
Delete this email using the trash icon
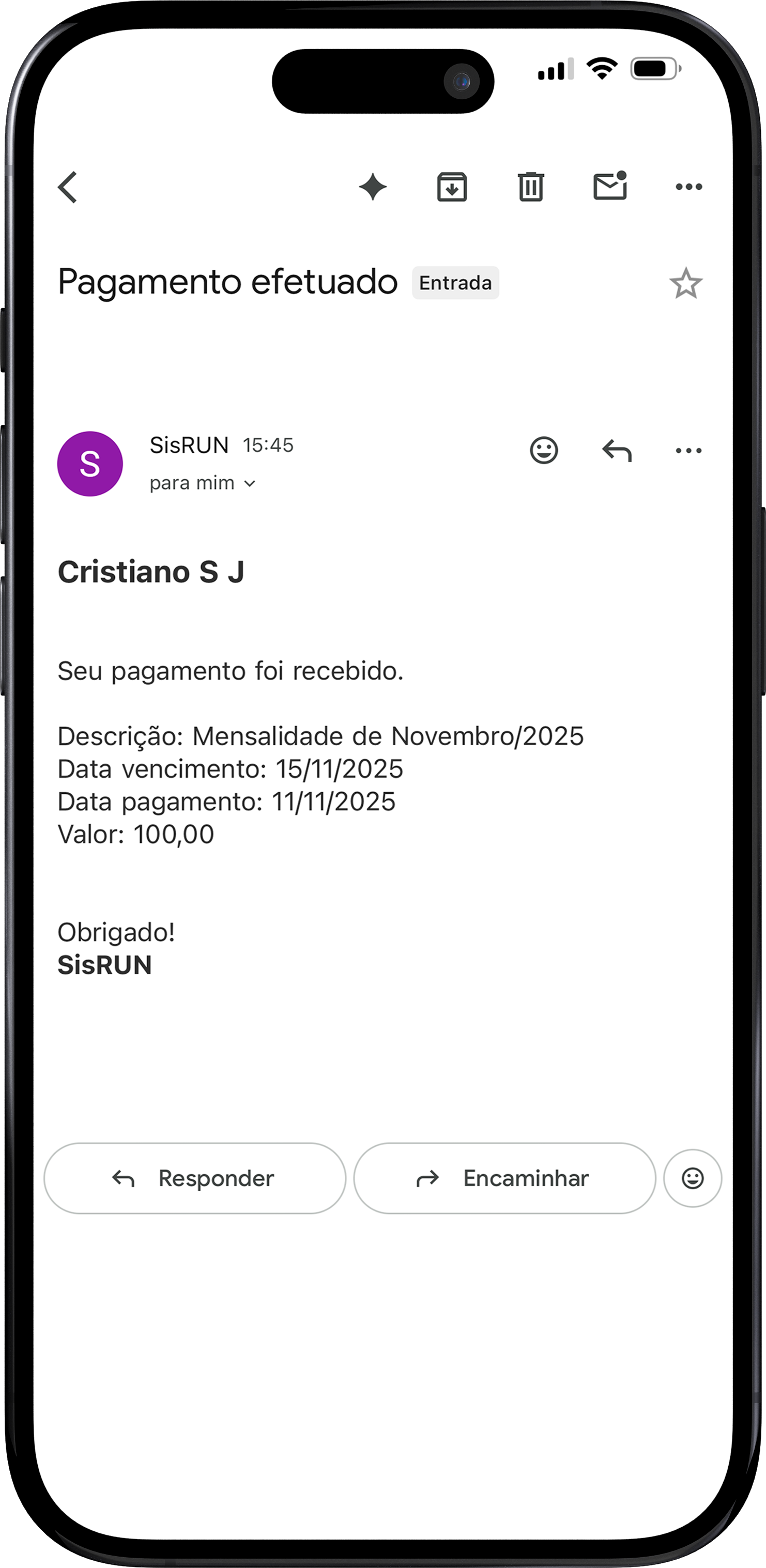click(531, 186)
